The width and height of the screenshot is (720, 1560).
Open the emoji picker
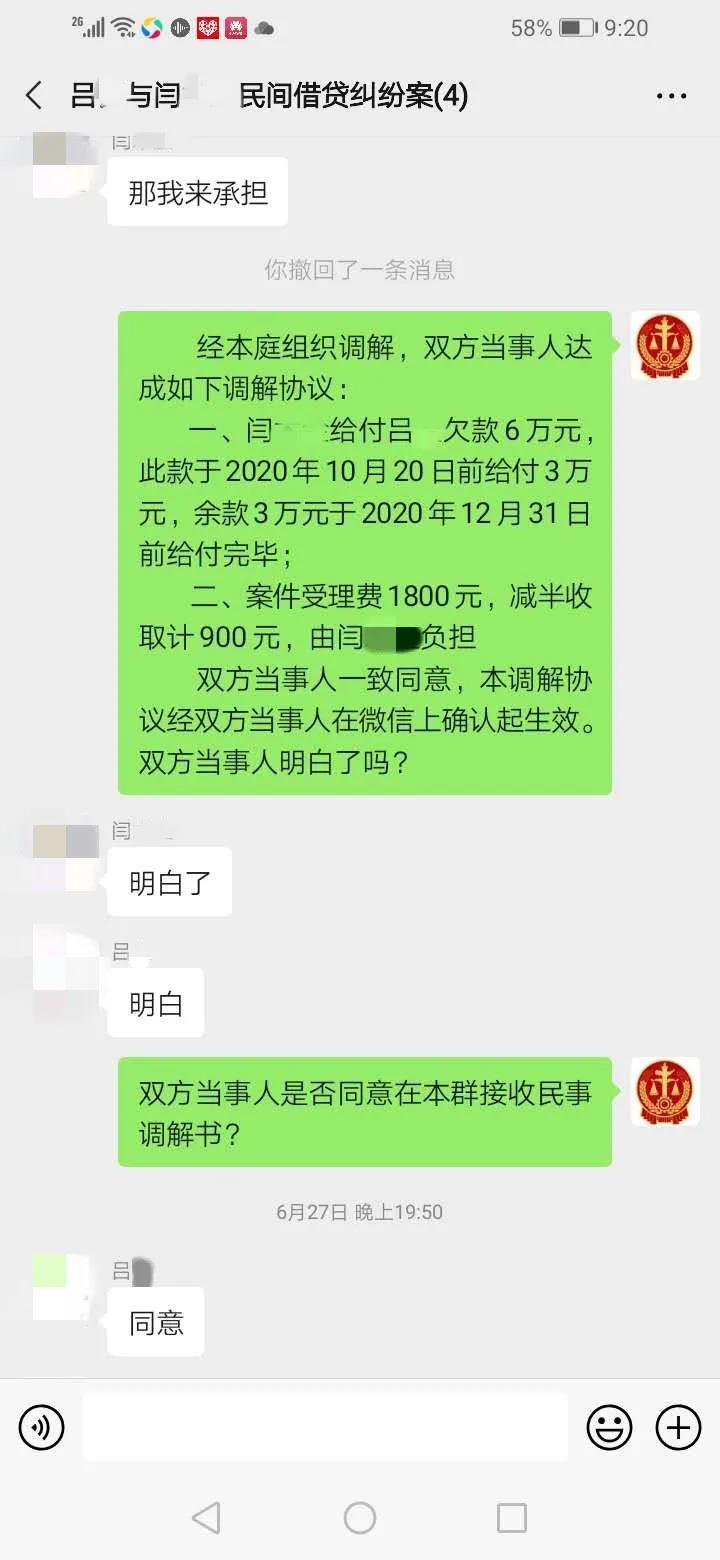click(609, 1427)
